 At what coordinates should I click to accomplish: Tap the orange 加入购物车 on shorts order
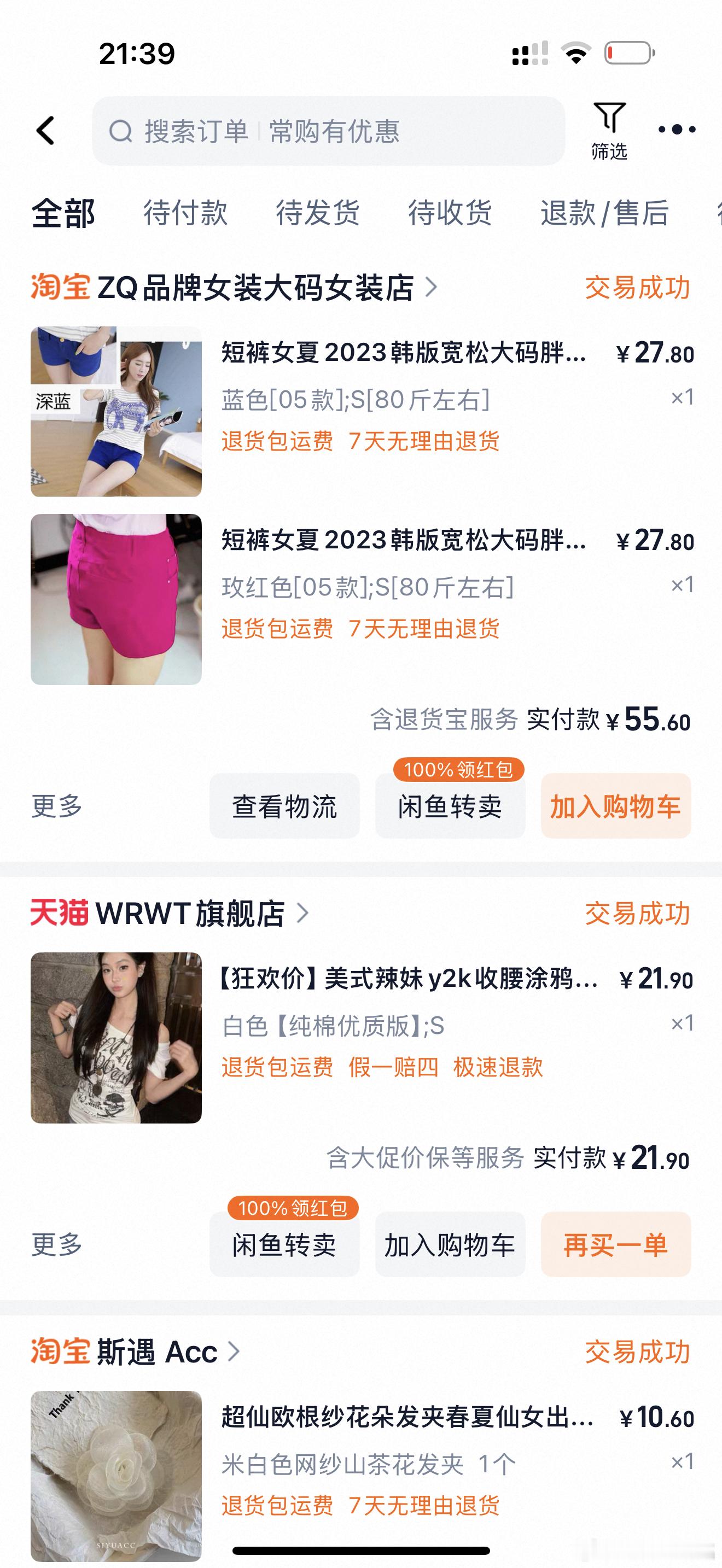tap(615, 806)
